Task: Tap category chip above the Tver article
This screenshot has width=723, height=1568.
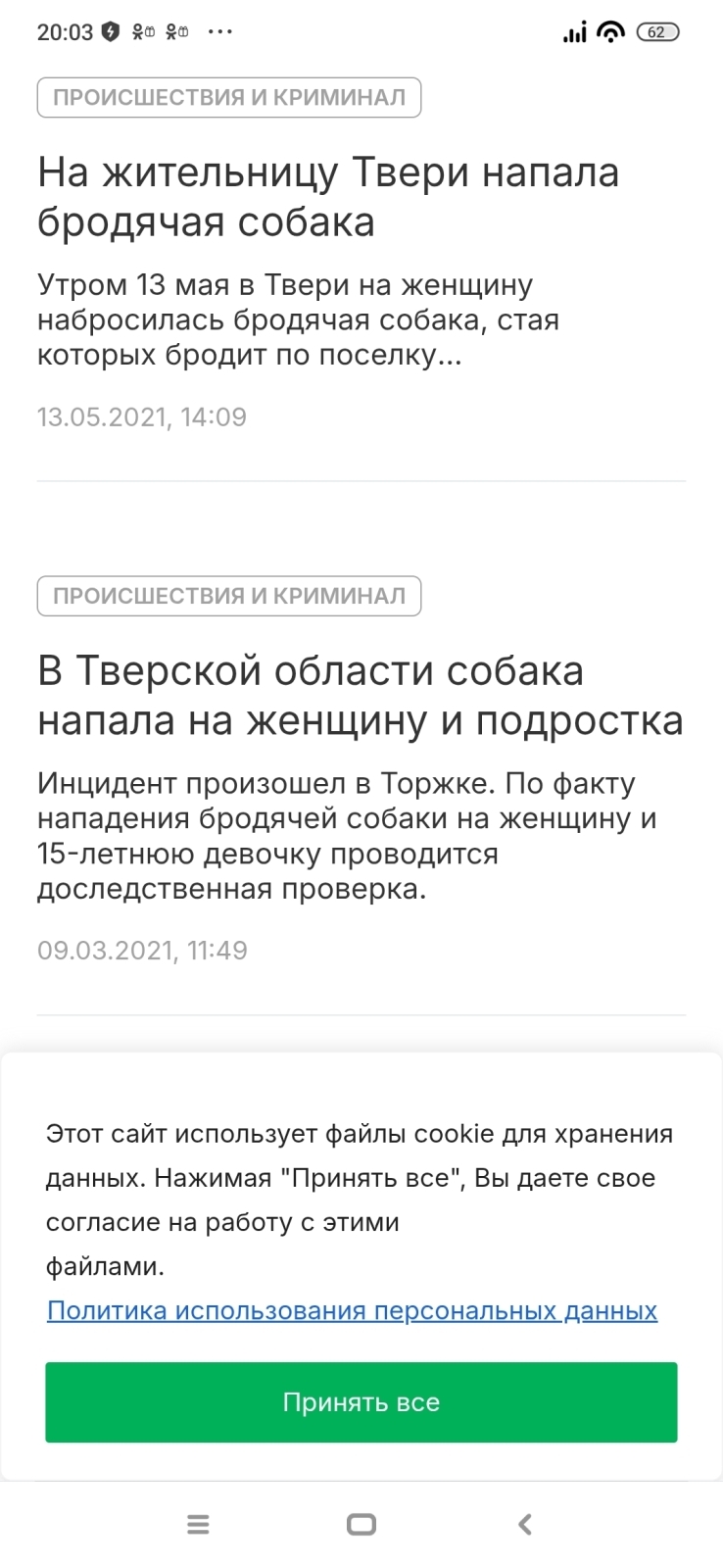Action: (x=229, y=97)
